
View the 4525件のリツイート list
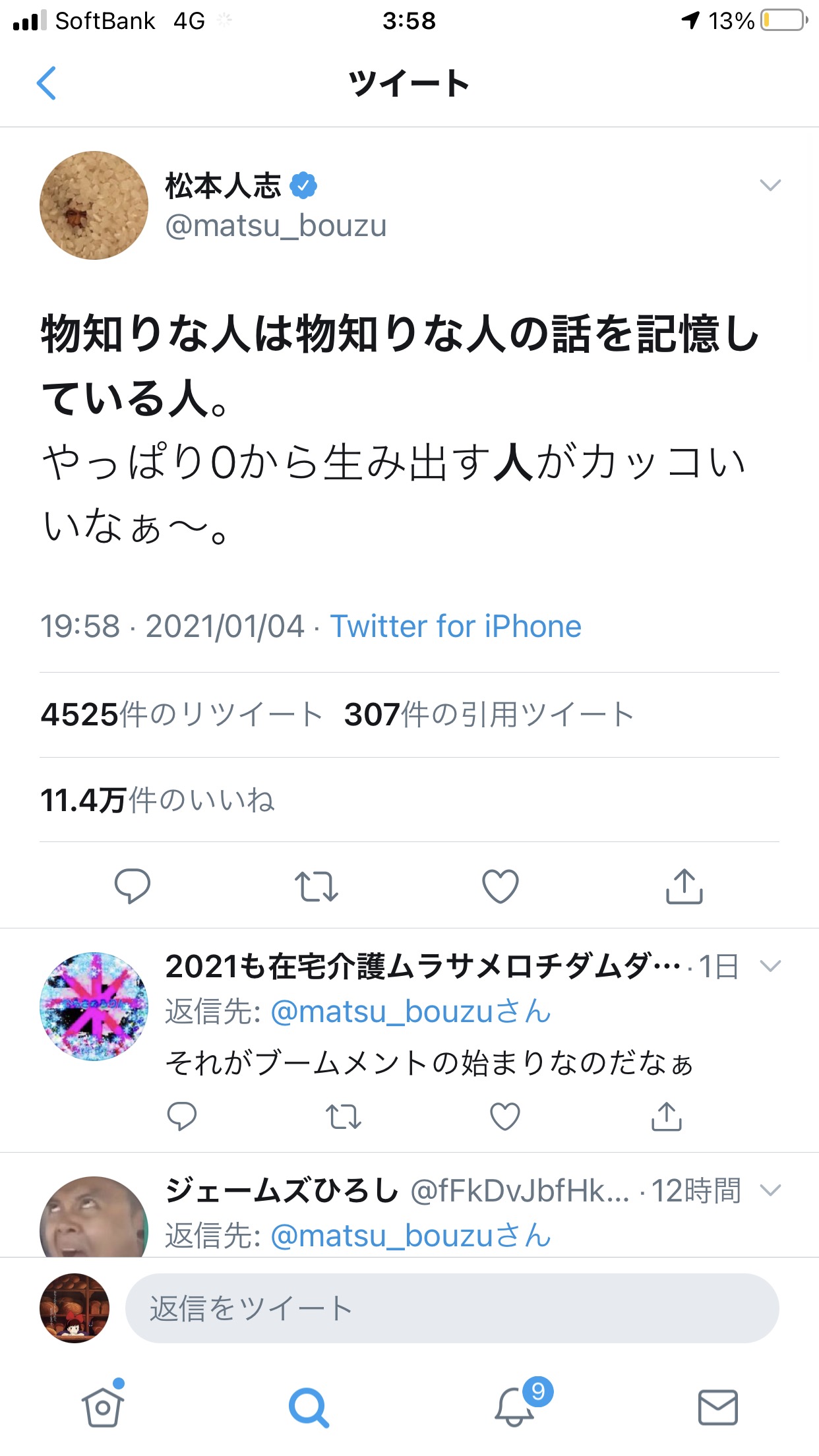181,715
